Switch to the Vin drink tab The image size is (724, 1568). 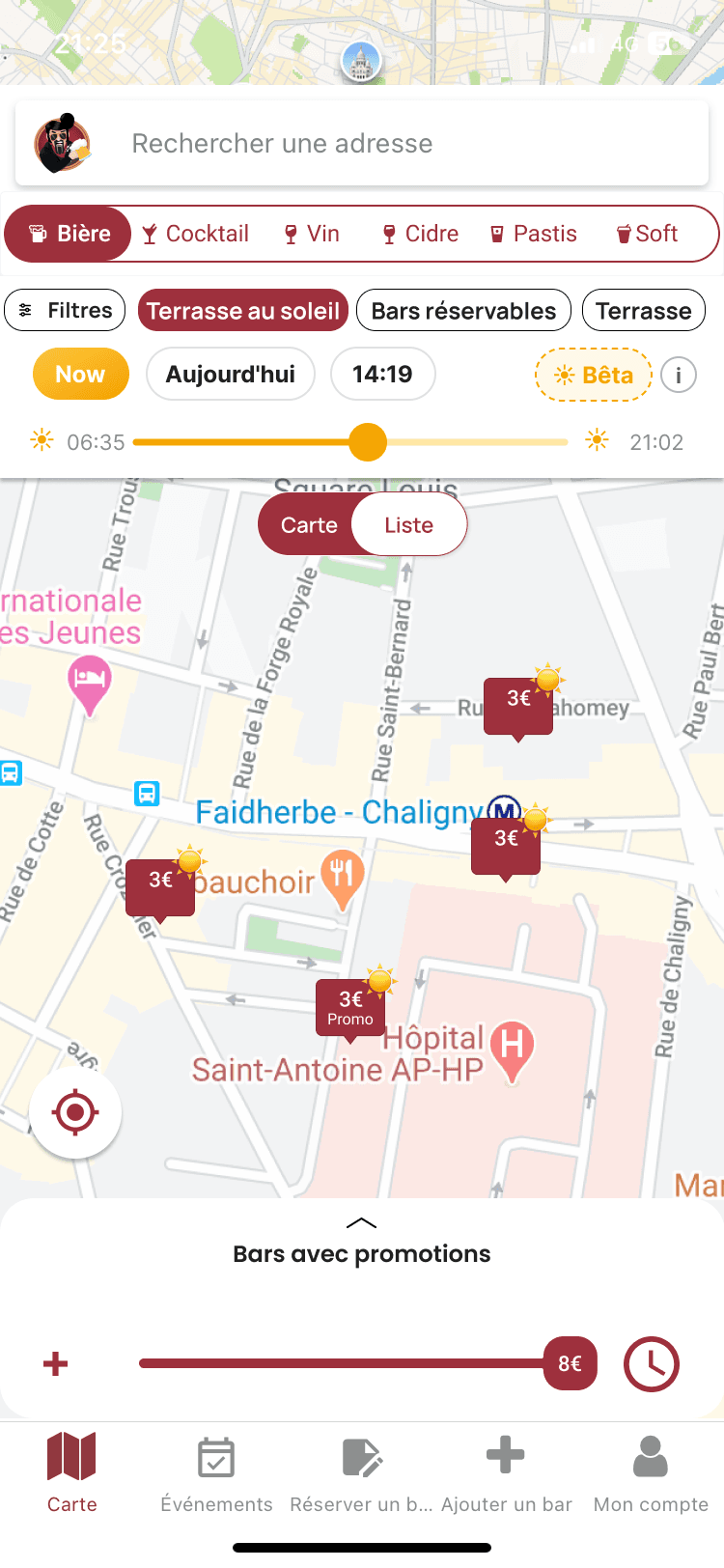311,234
